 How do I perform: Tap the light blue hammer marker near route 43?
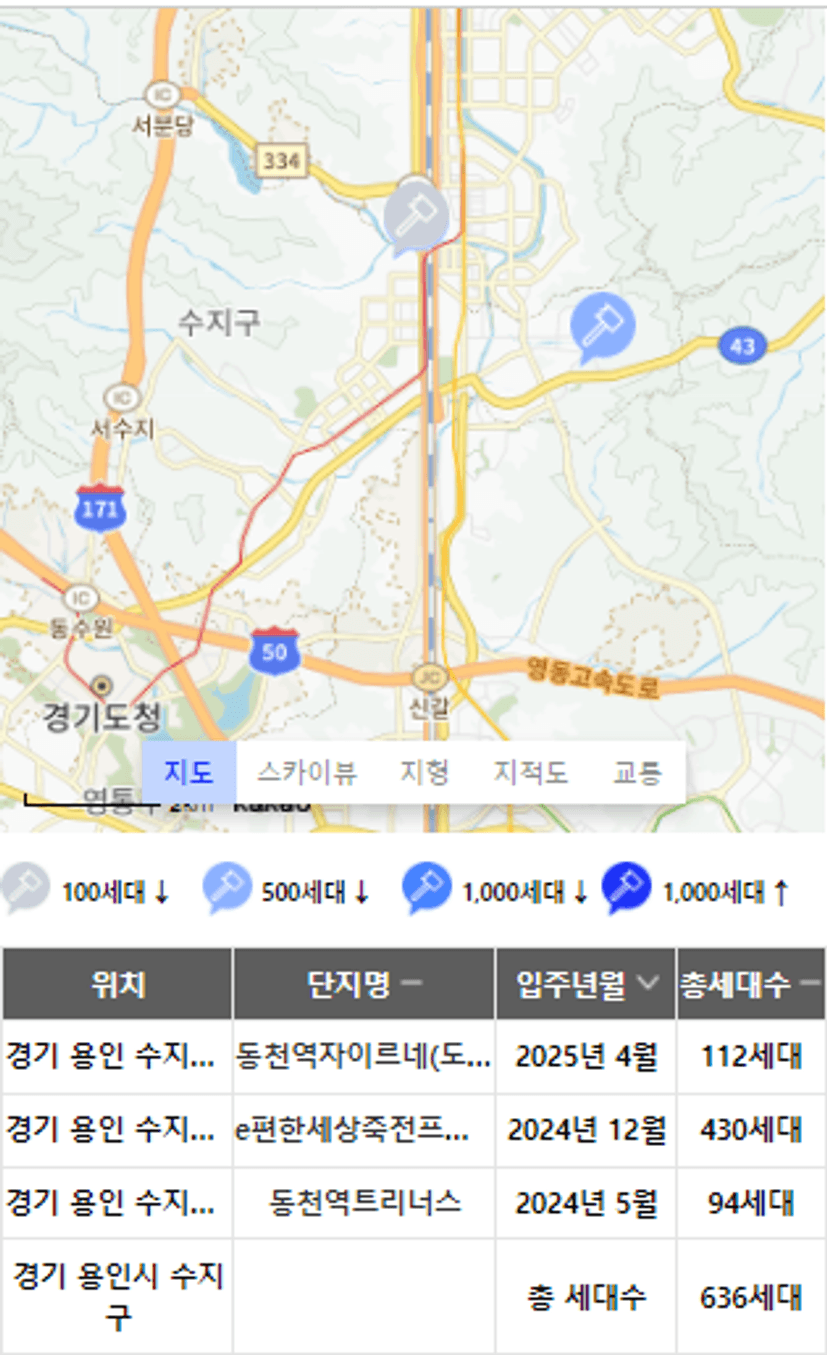(602, 327)
